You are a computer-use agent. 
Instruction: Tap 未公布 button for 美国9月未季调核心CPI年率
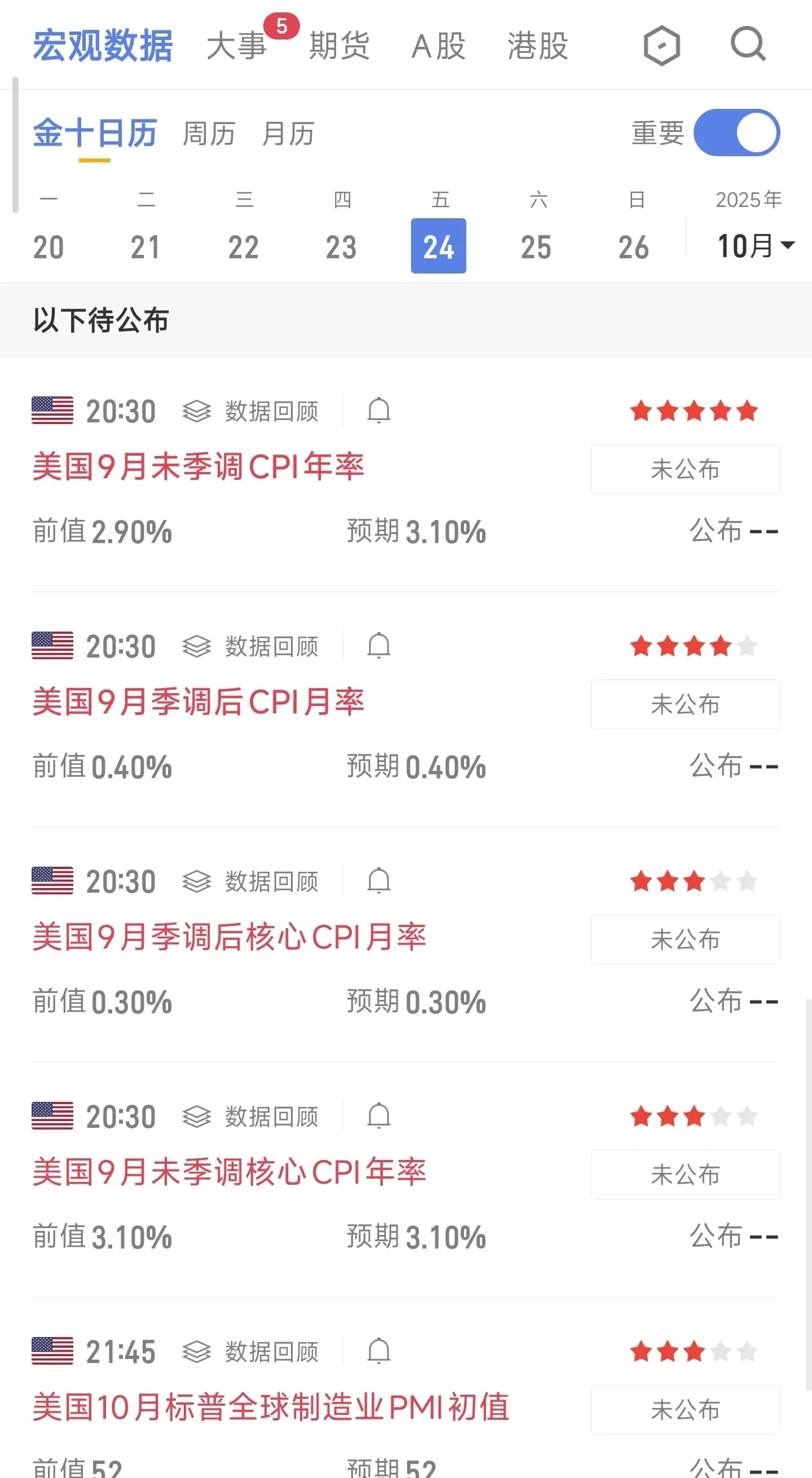[685, 1175]
